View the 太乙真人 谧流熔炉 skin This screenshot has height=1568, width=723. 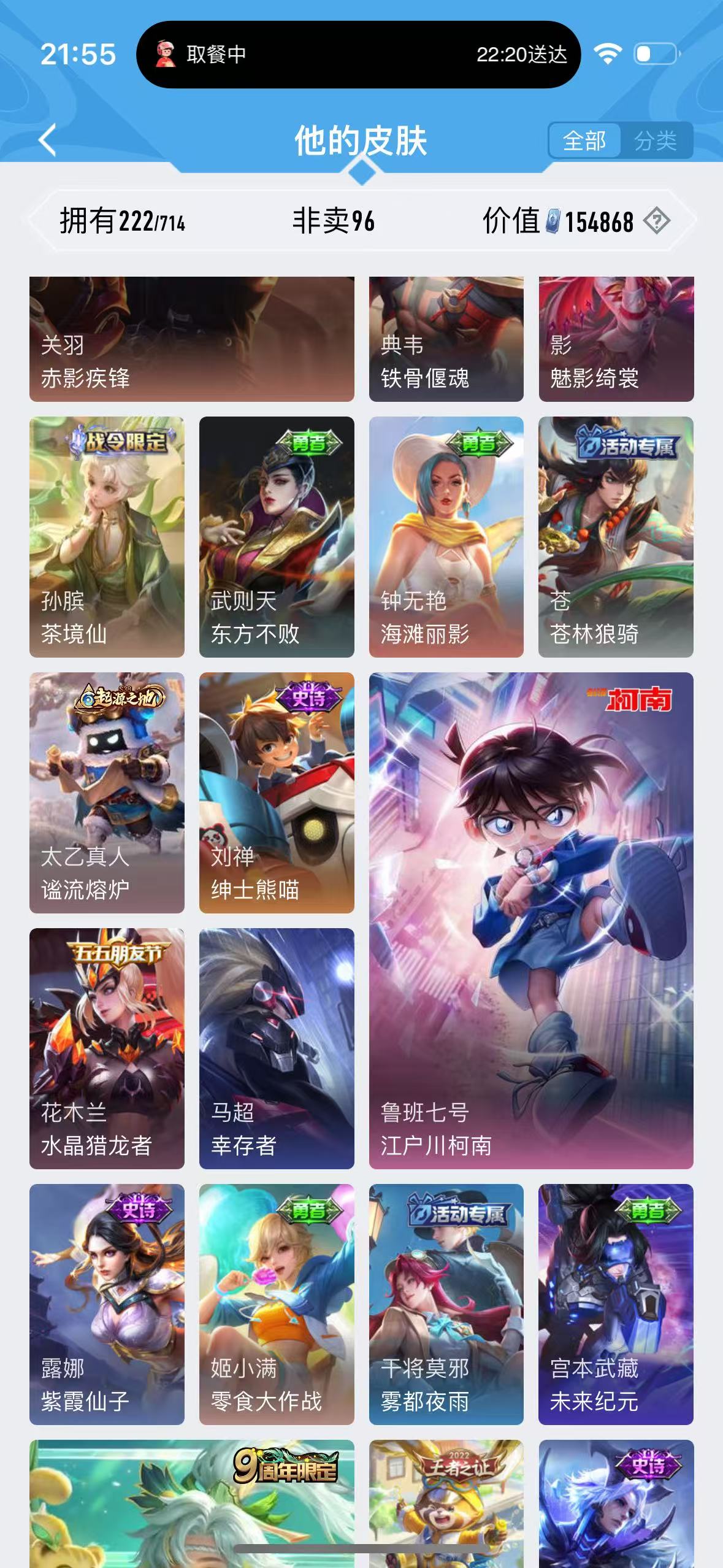click(107, 793)
